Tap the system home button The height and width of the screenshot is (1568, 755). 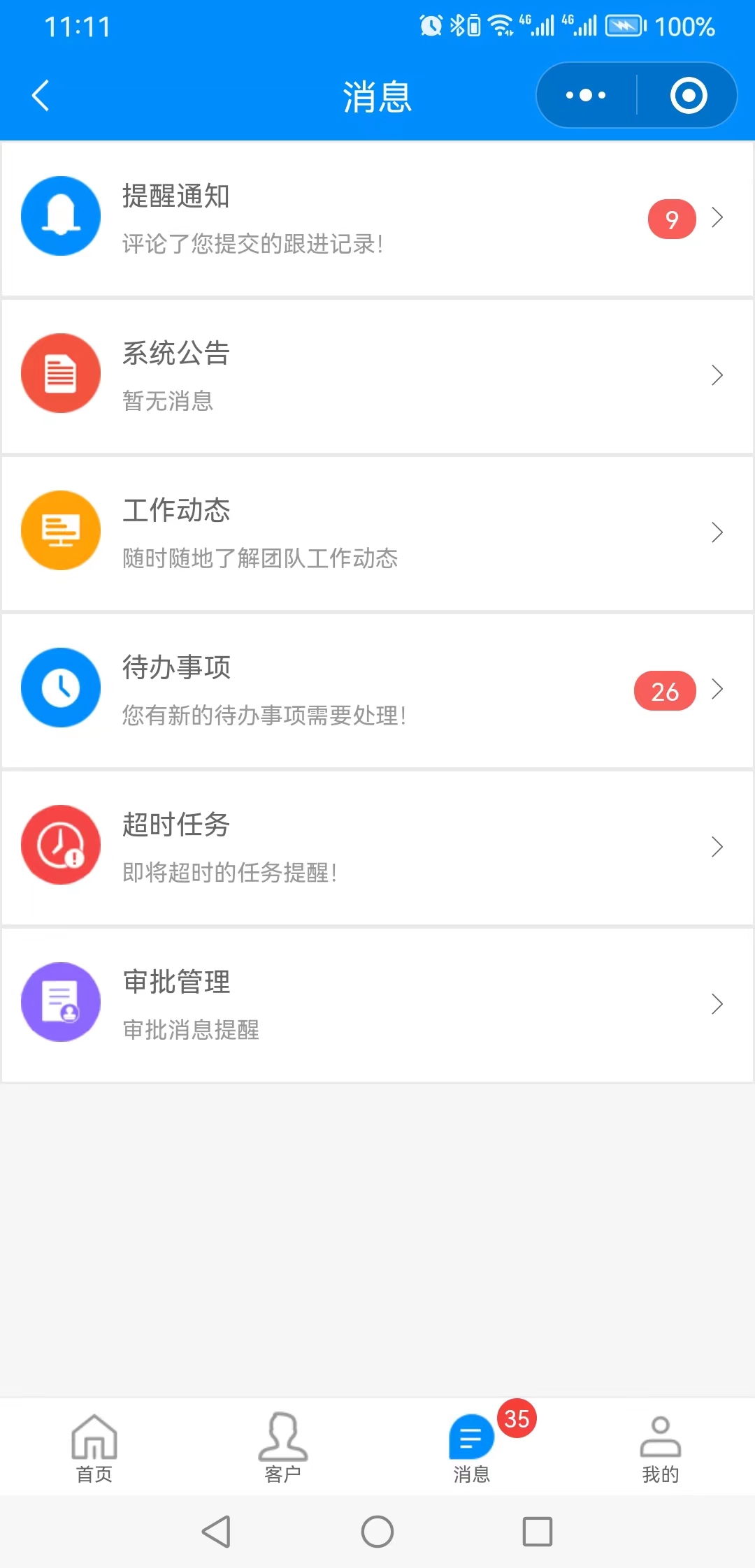[x=377, y=1532]
